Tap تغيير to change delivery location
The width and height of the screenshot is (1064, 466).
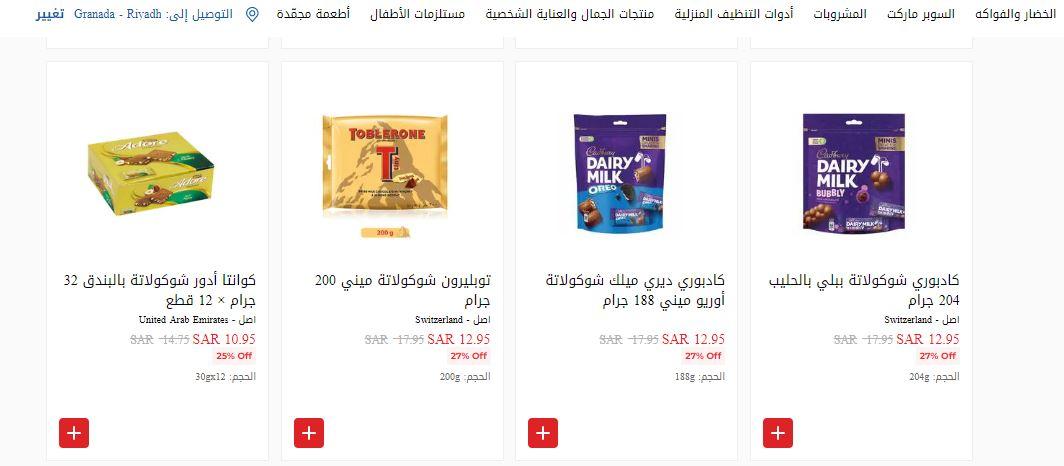pos(51,15)
